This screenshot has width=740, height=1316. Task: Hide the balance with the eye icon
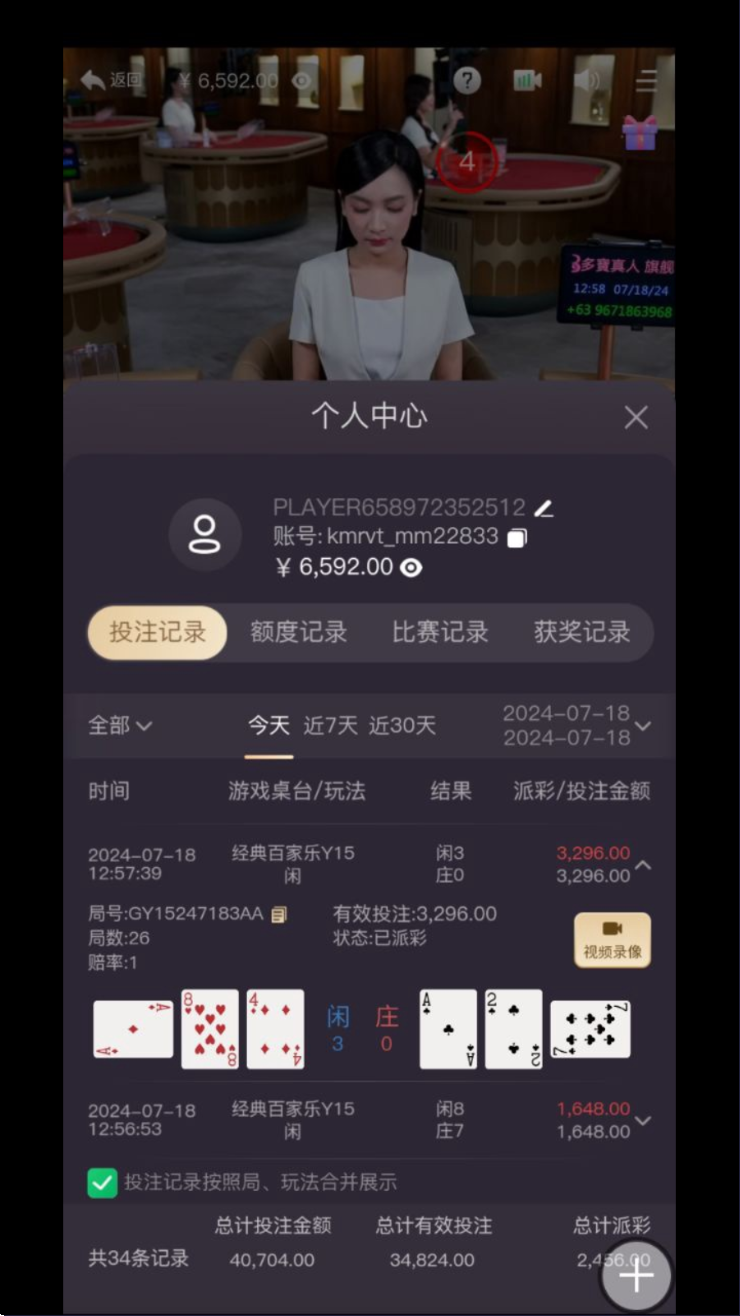point(411,568)
